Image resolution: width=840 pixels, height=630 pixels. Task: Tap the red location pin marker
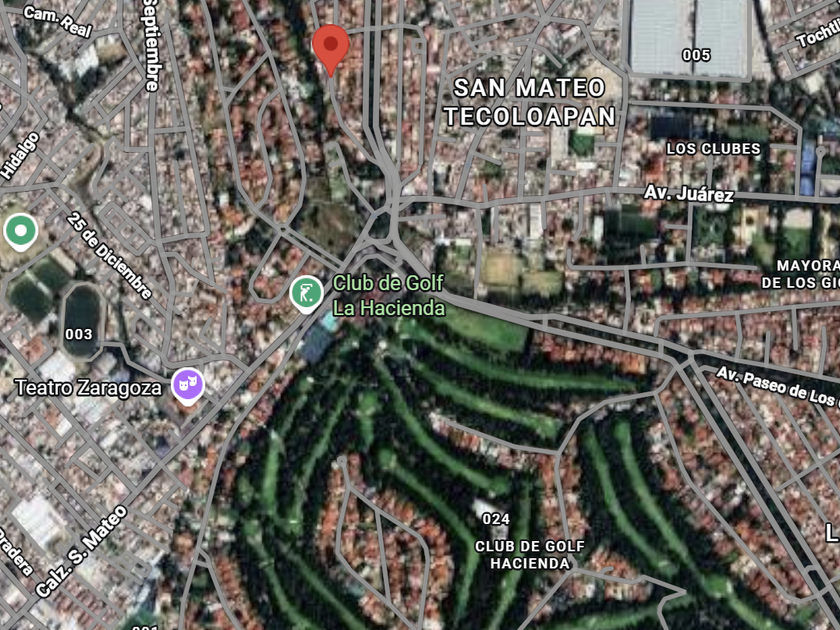click(331, 50)
